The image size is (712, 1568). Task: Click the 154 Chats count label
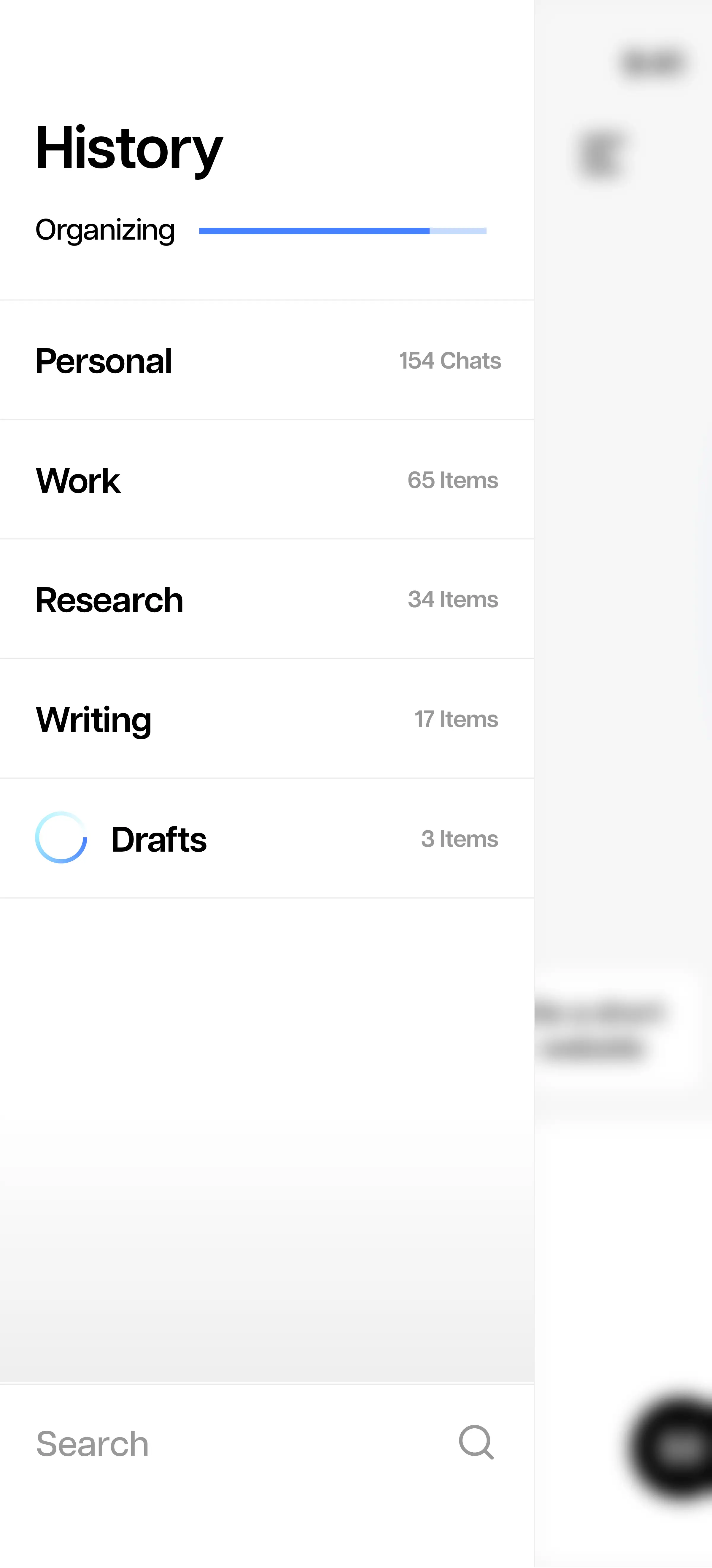450,360
